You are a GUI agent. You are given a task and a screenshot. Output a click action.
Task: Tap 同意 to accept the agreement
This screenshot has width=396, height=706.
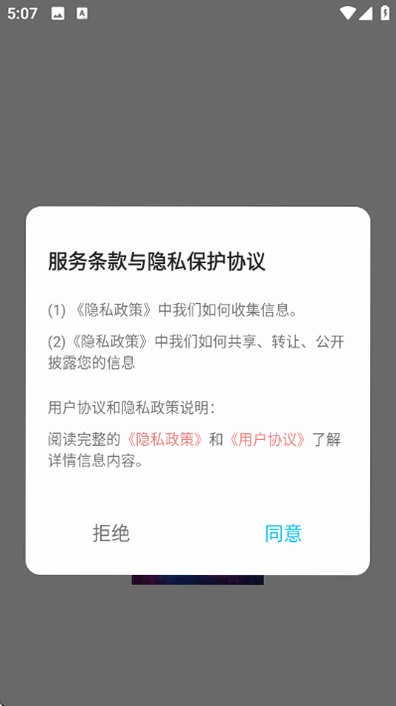283,533
